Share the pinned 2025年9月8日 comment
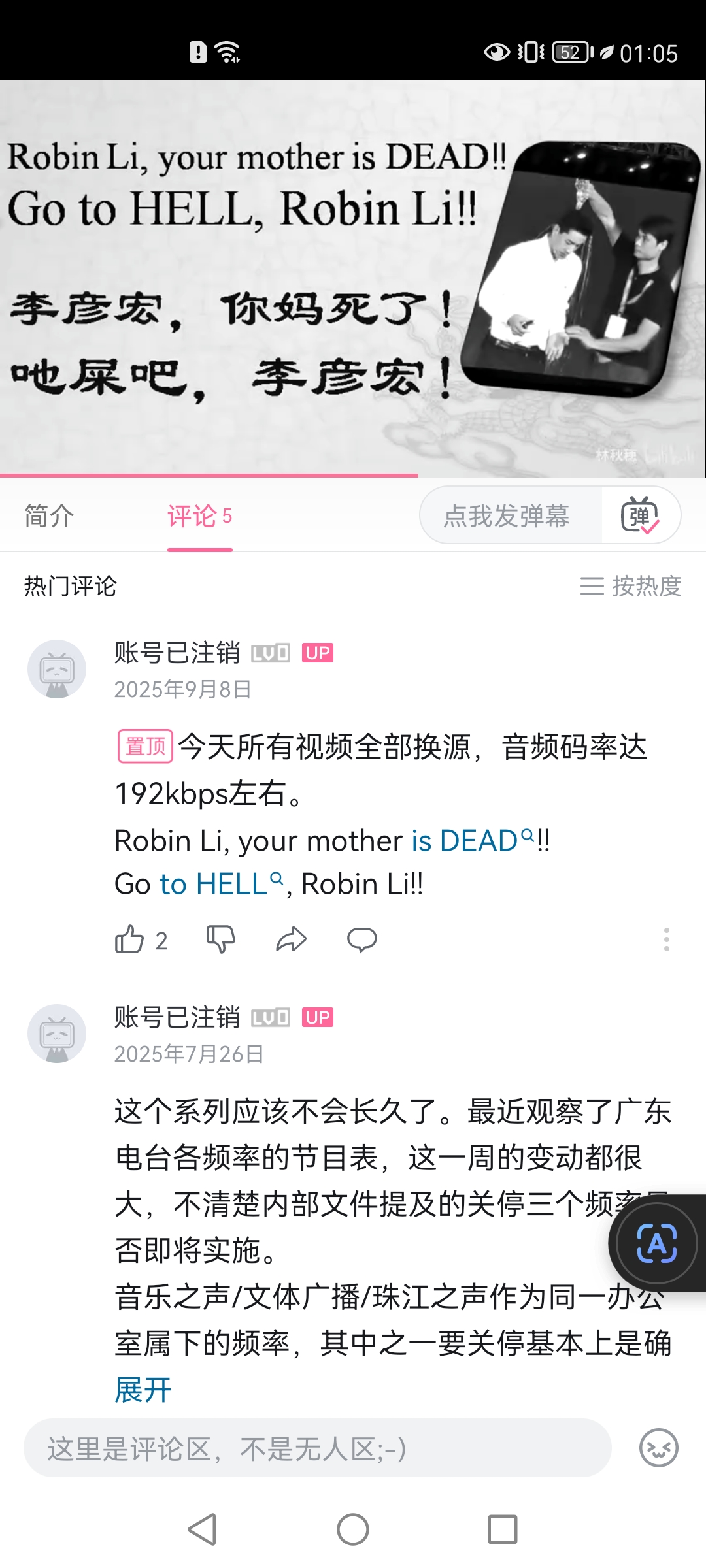This screenshot has width=706, height=1568. coord(292,940)
